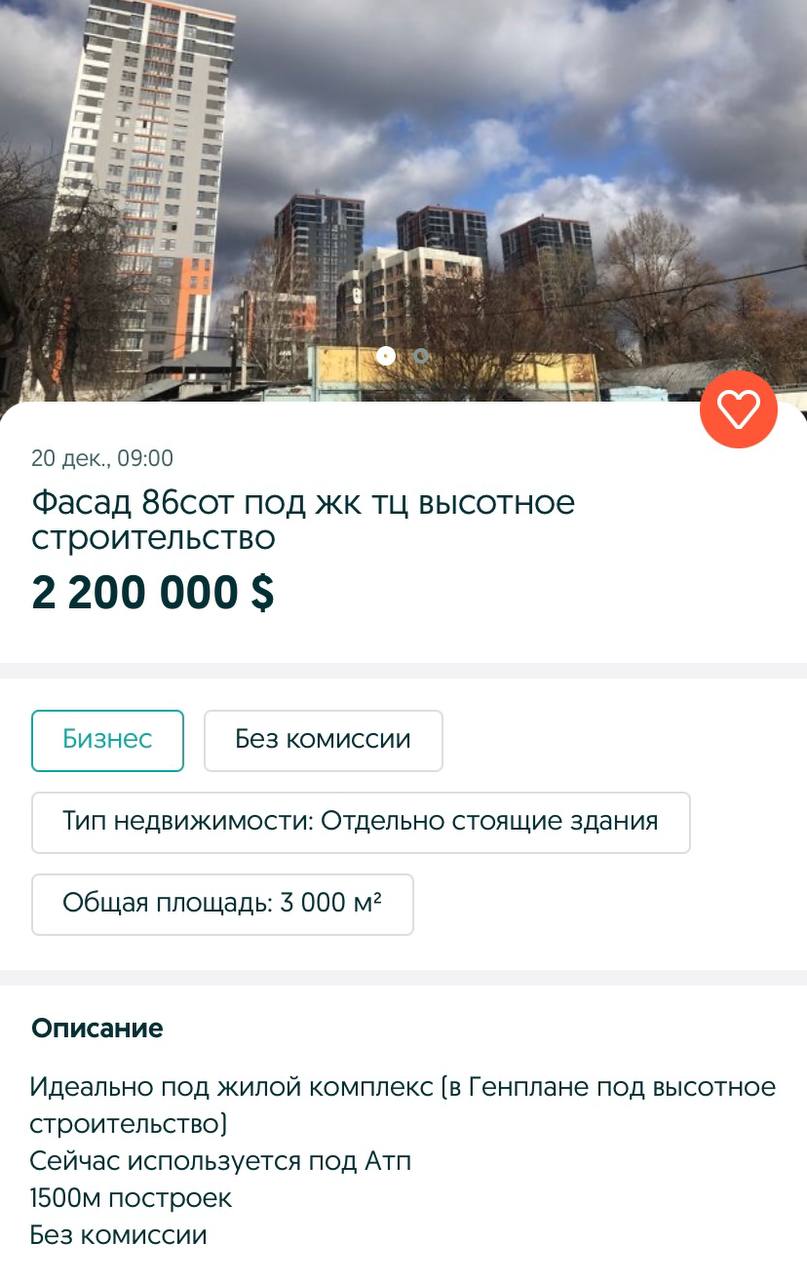Add this listing to favorites
This screenshot has width=807, height=1280.
(738, 409)
